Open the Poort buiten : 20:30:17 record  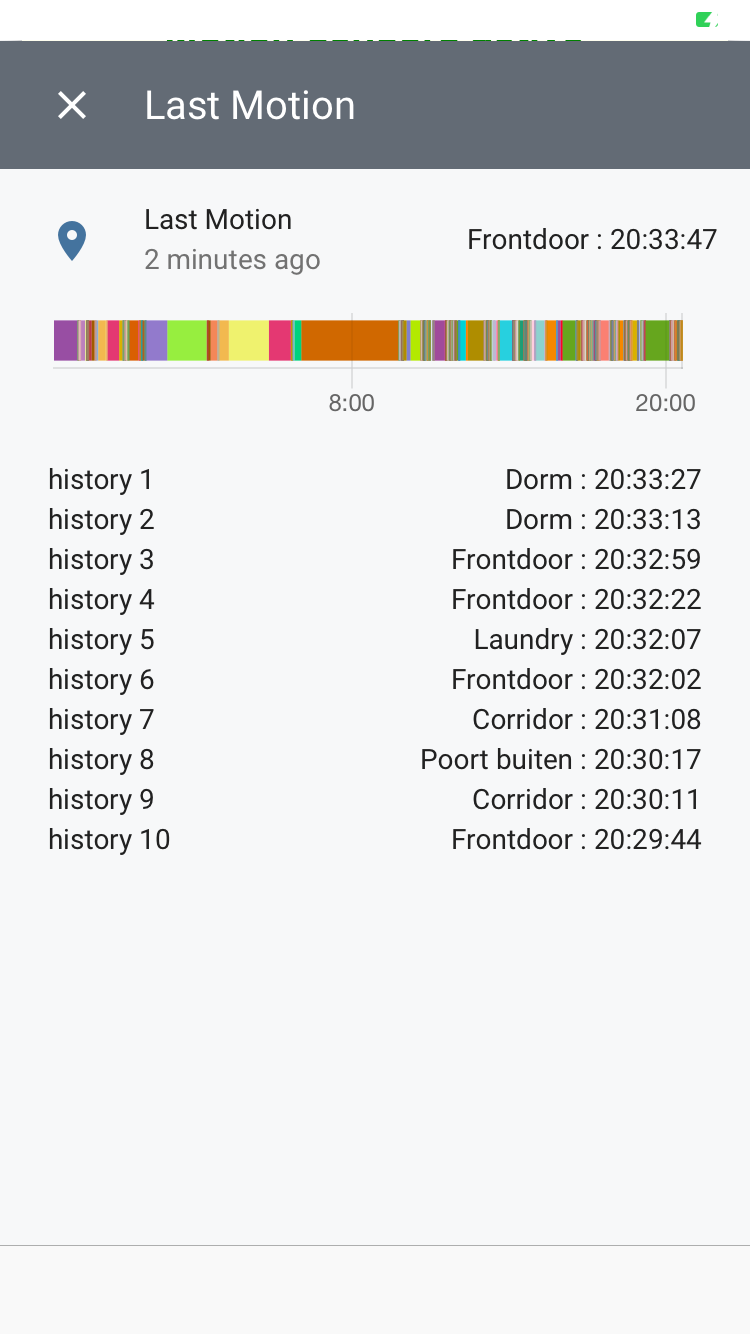click(x=561, y=759)
